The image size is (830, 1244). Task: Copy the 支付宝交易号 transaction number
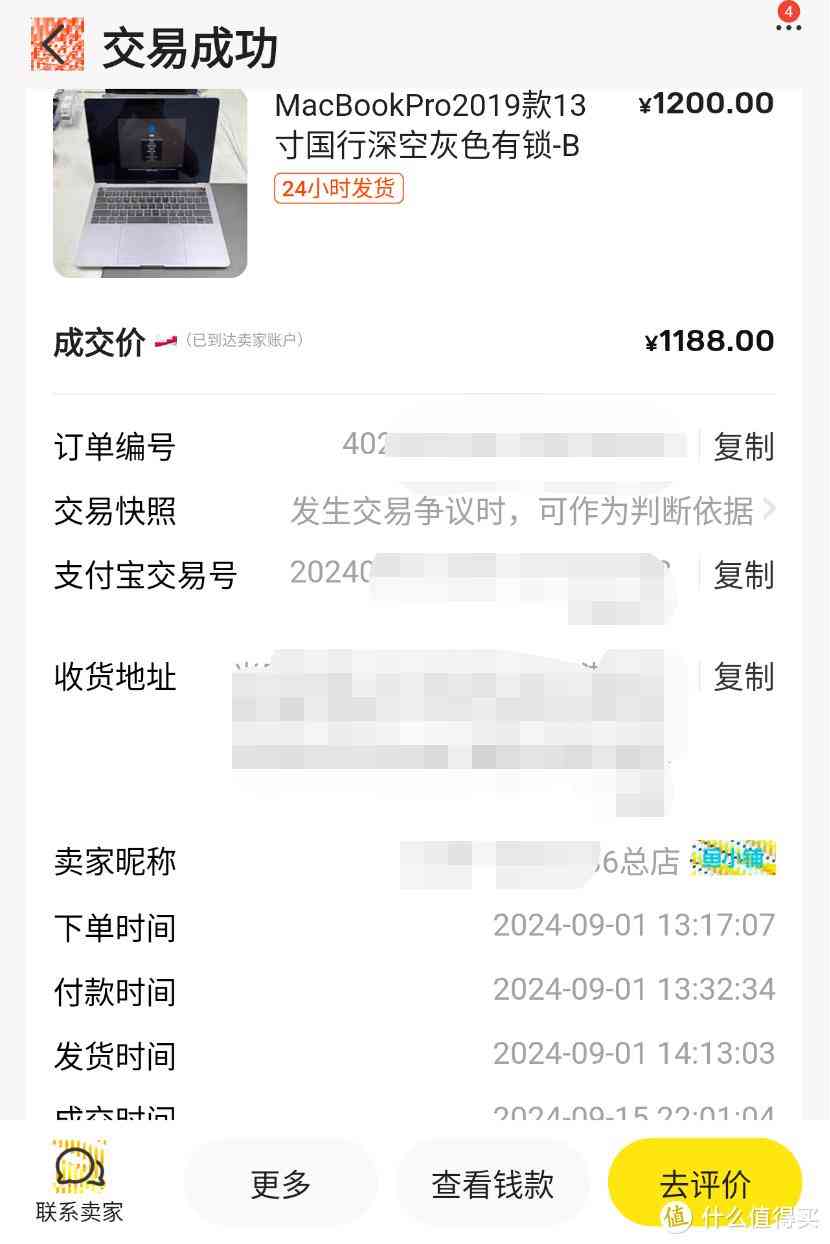[743, 576]
